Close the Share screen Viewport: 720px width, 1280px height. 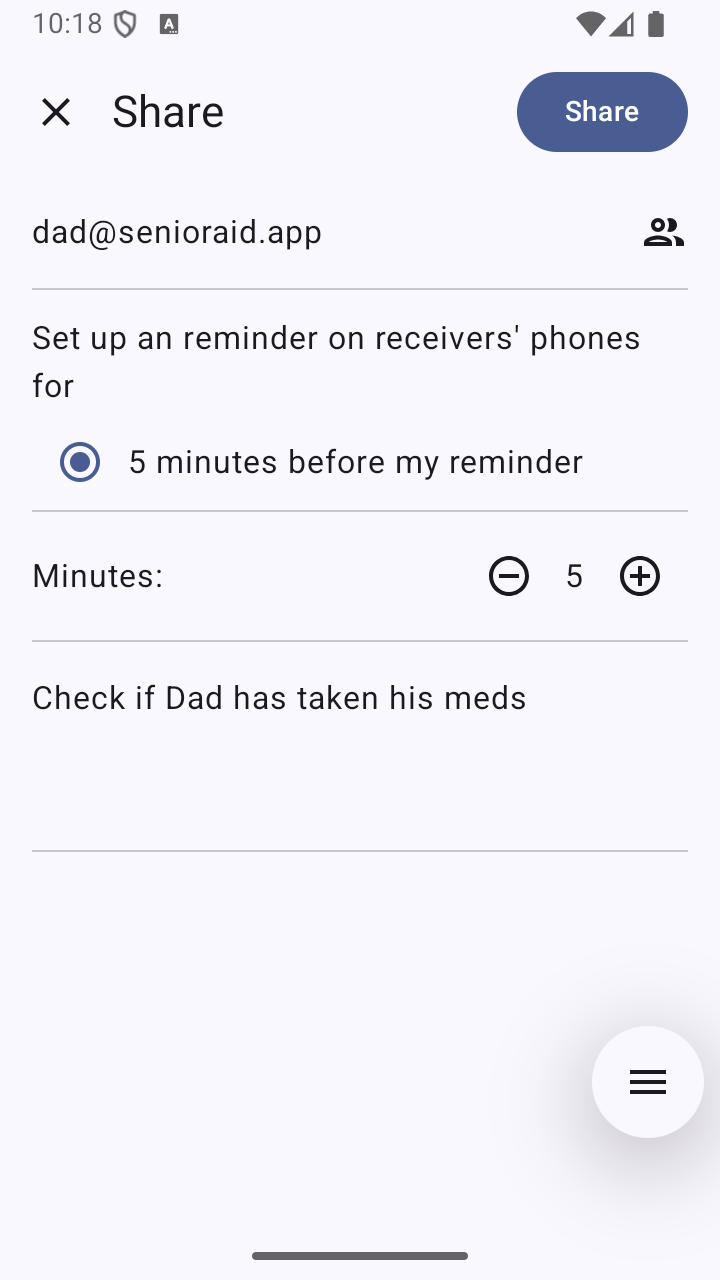tap(56, 112)
